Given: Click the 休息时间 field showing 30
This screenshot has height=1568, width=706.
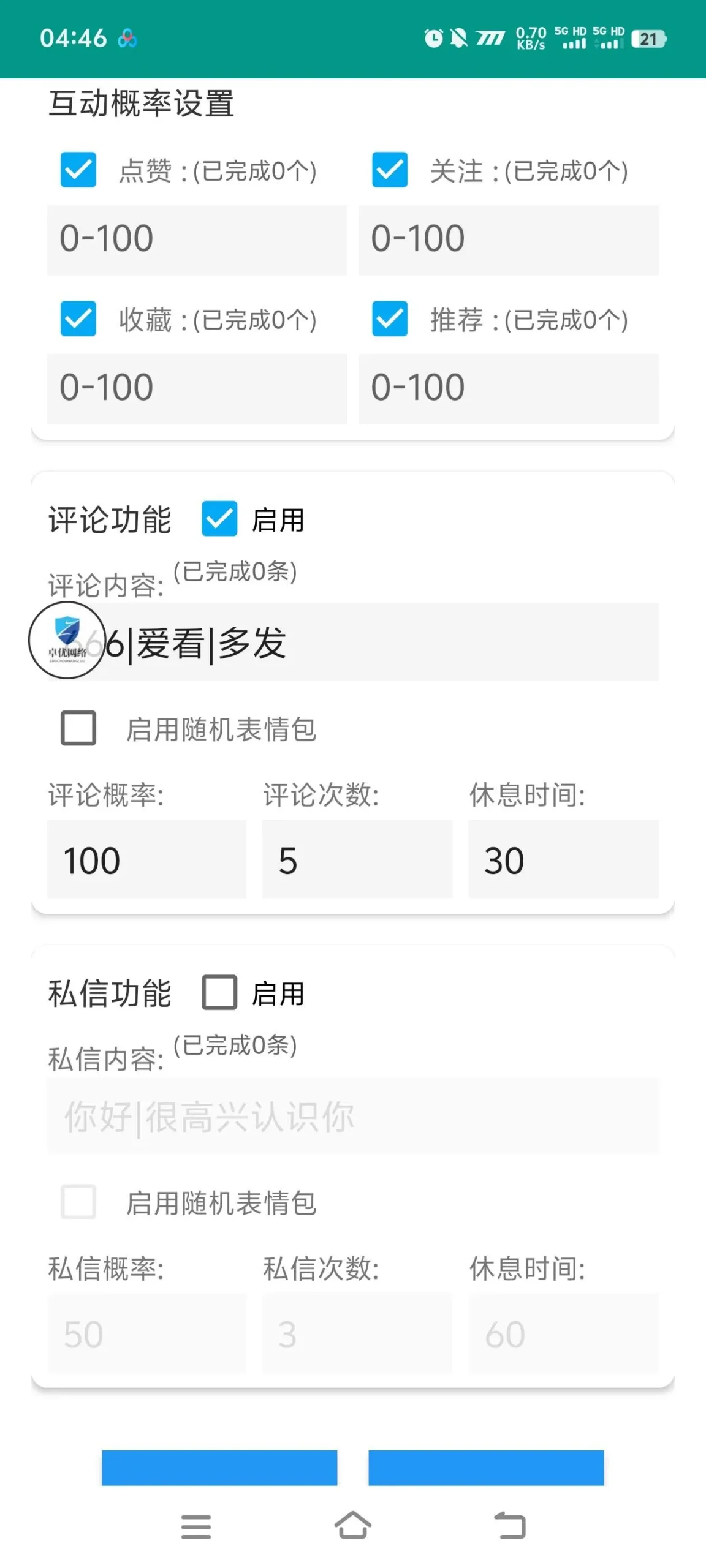Looking at the screenshot, I should 563,860.
